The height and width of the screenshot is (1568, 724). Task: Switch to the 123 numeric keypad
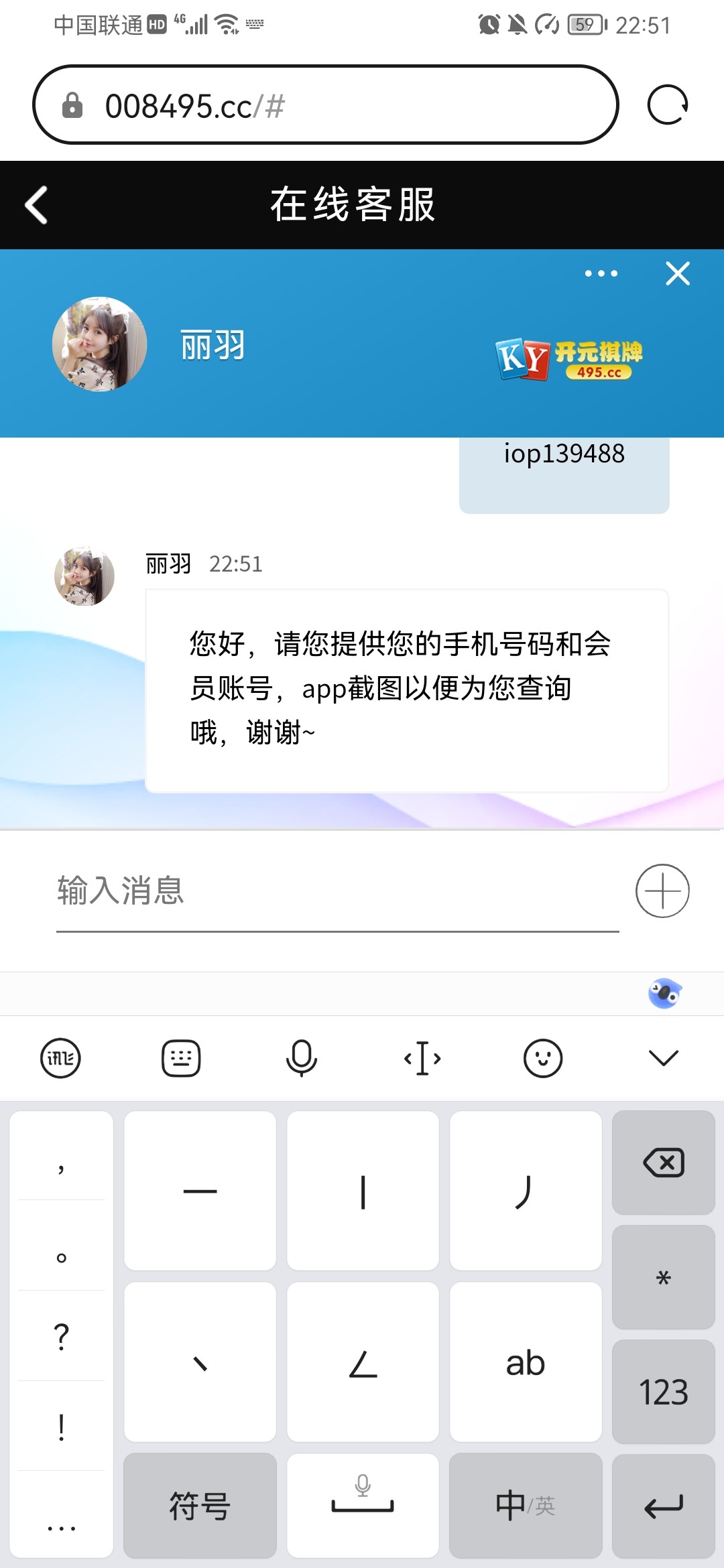pyautogui.click(x=663, y=1392)
